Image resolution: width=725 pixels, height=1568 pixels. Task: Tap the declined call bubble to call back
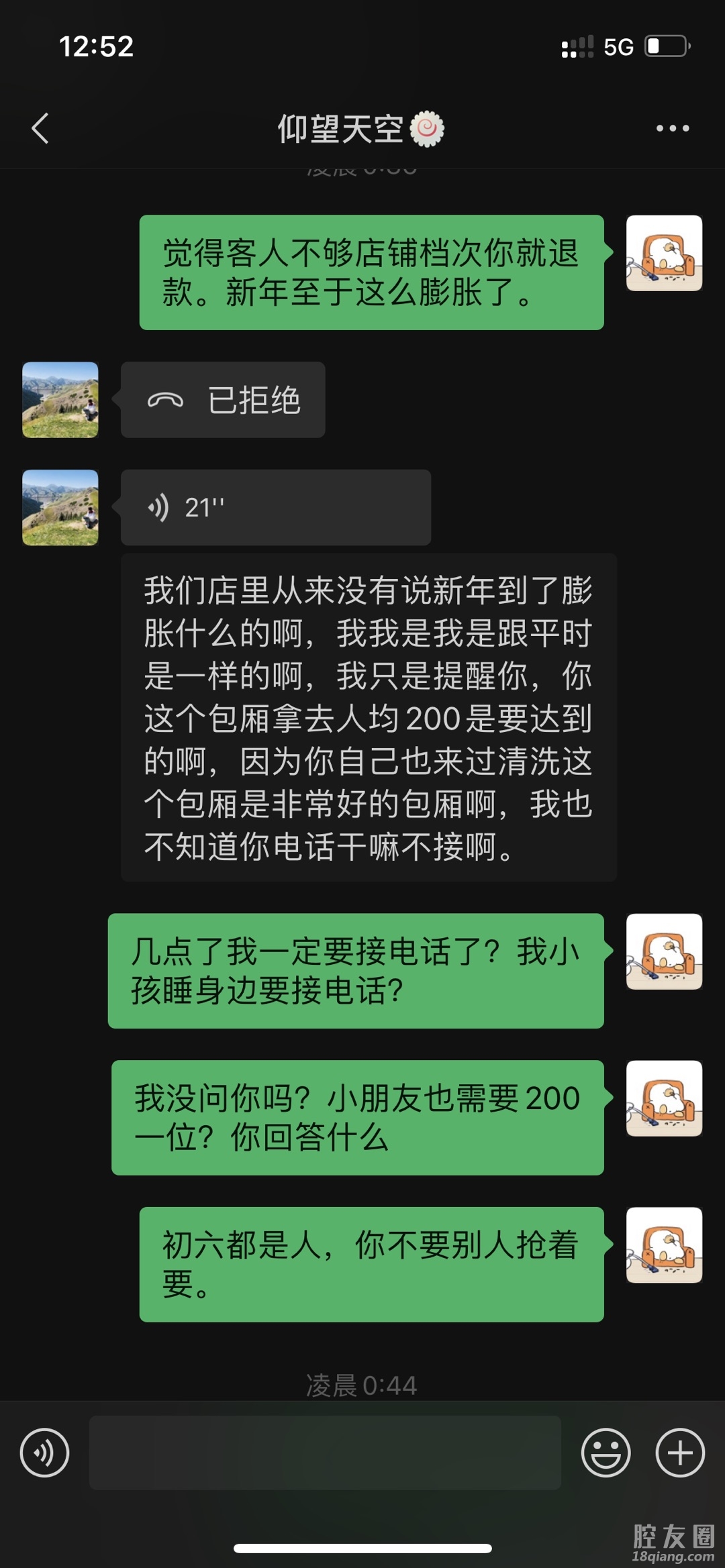click(x=223, y=400)
